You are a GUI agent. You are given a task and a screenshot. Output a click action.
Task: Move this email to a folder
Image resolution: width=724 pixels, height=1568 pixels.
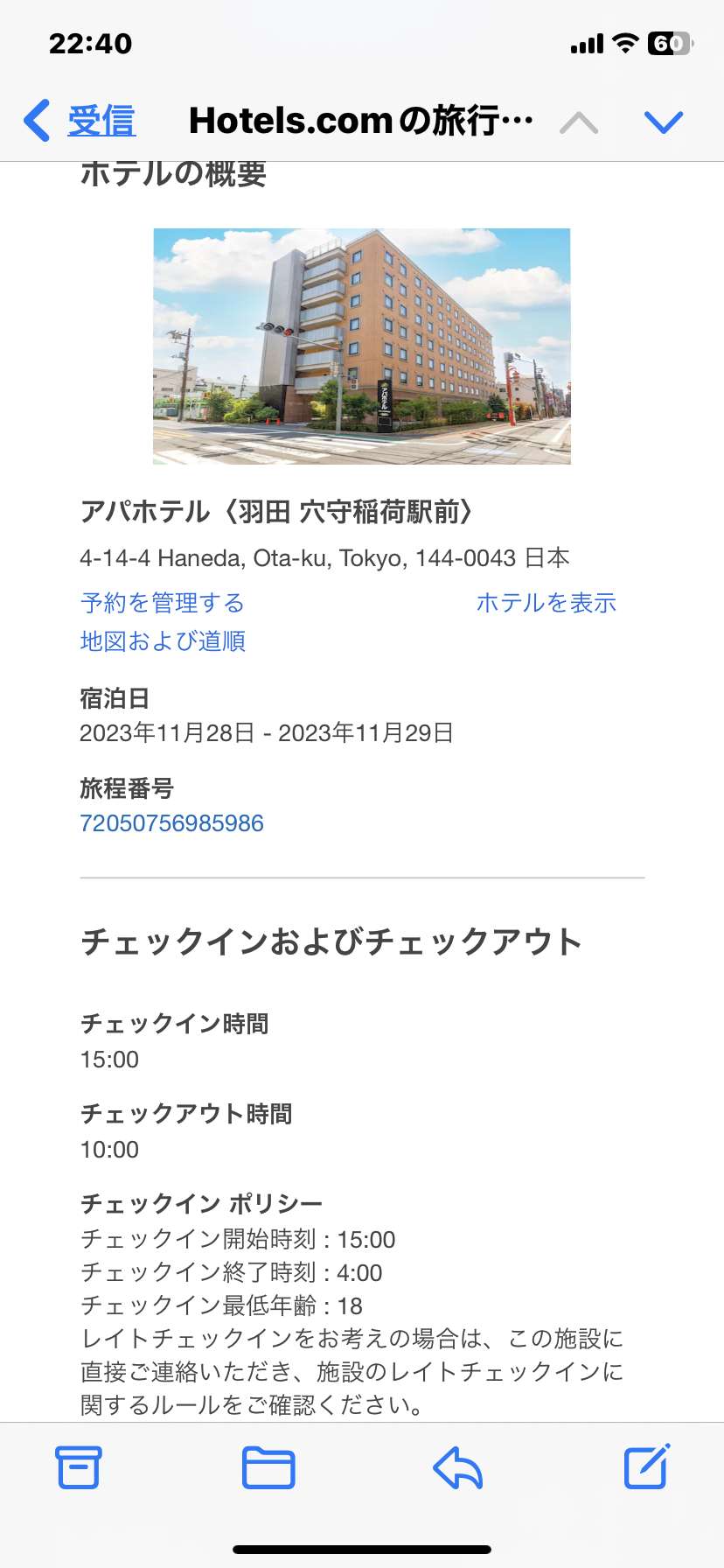point(268,1467)
